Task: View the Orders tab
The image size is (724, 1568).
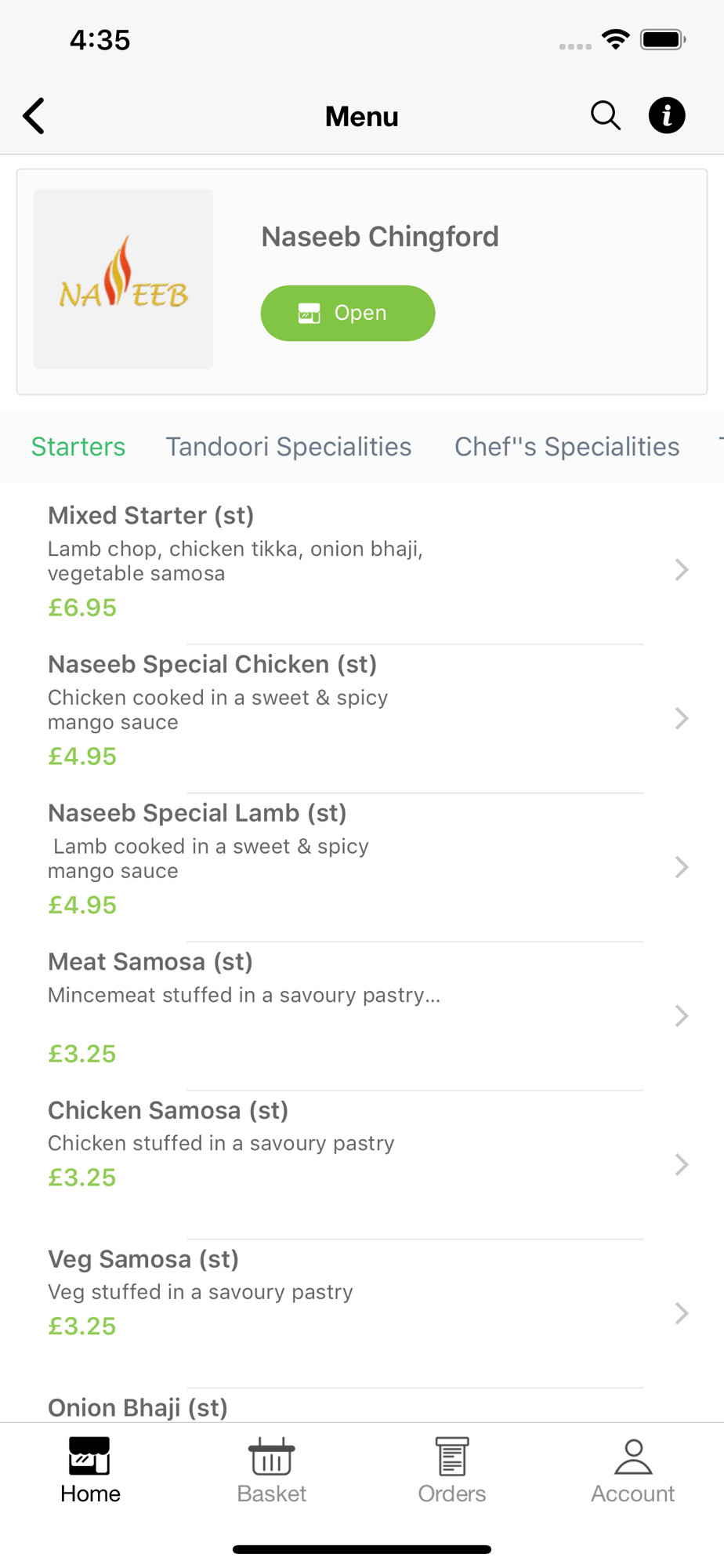Action: tap(452, 1470)
